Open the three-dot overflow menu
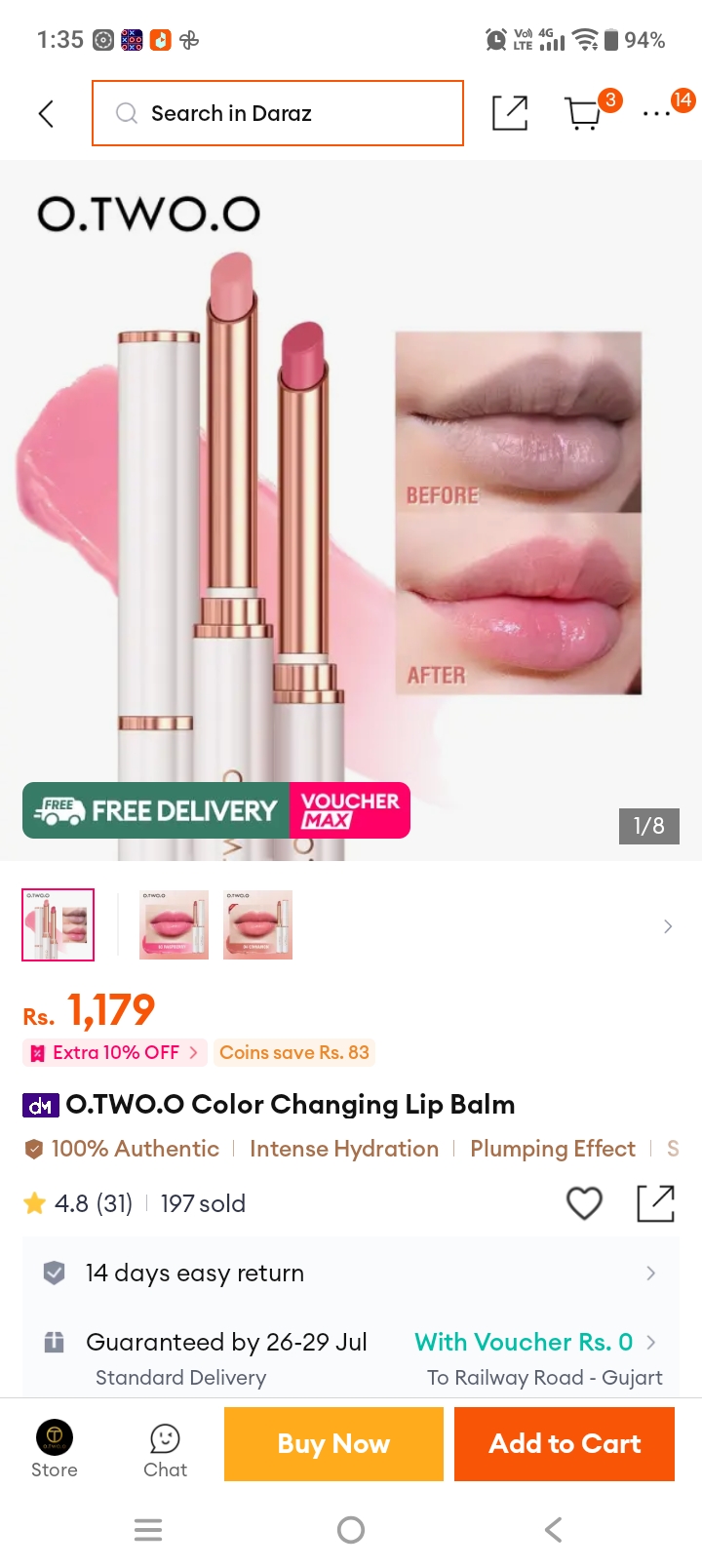 click(656, 114)
